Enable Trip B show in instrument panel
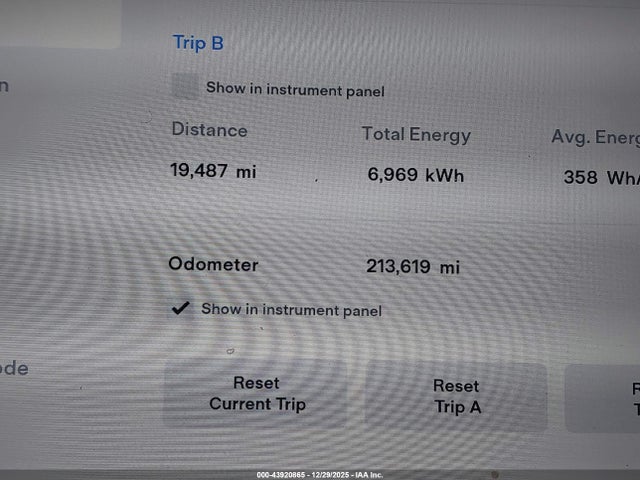Viewport: 640px width, 480px height. (185, 88)
